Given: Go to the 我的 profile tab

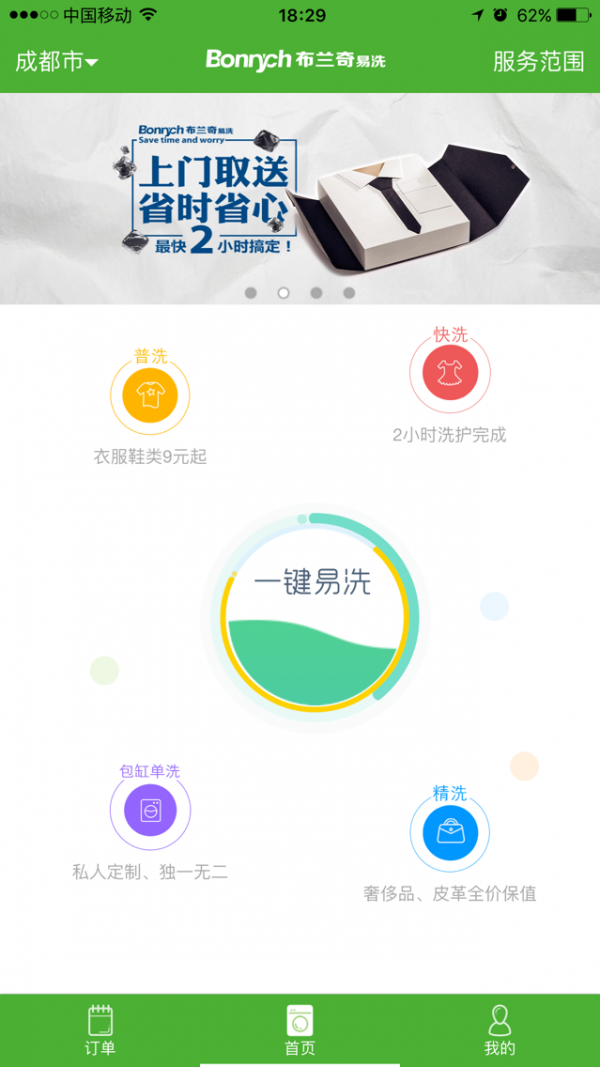Looking at the screenshot, I should 500,1030.
